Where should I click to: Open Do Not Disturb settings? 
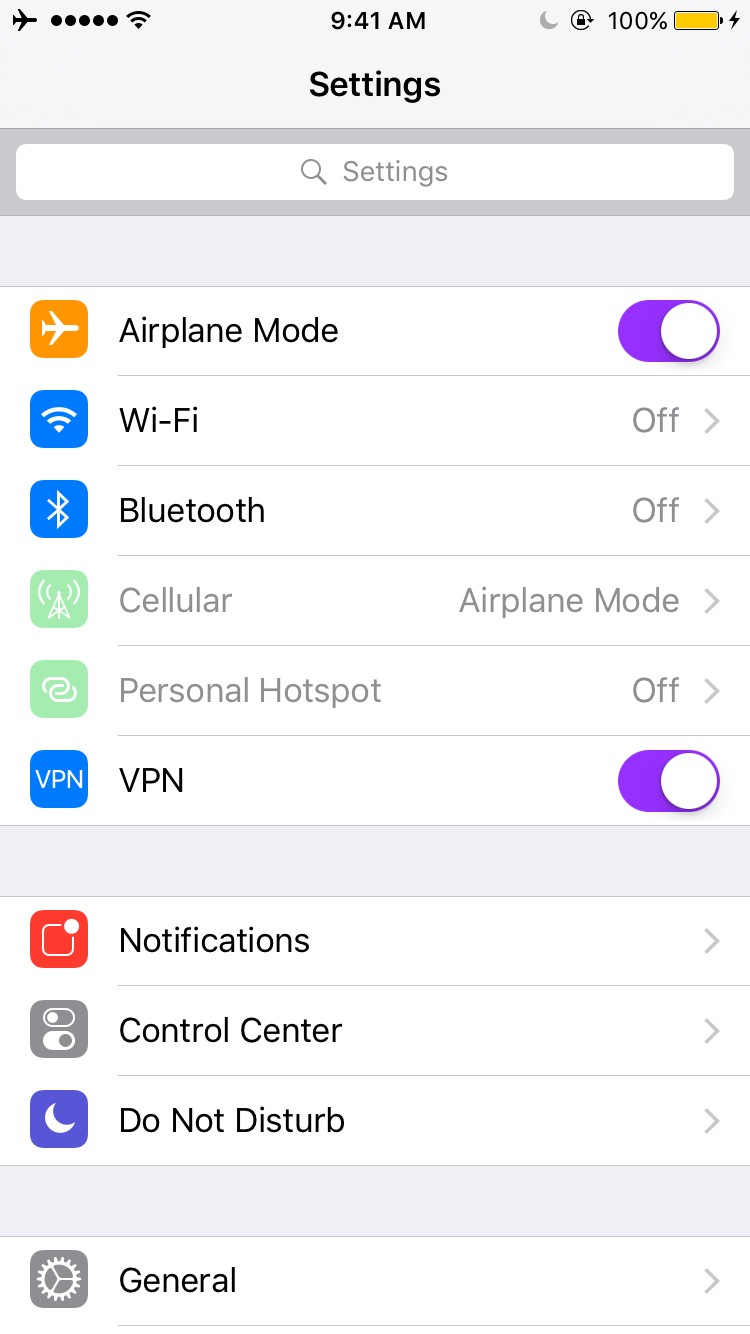(375, 1121)
